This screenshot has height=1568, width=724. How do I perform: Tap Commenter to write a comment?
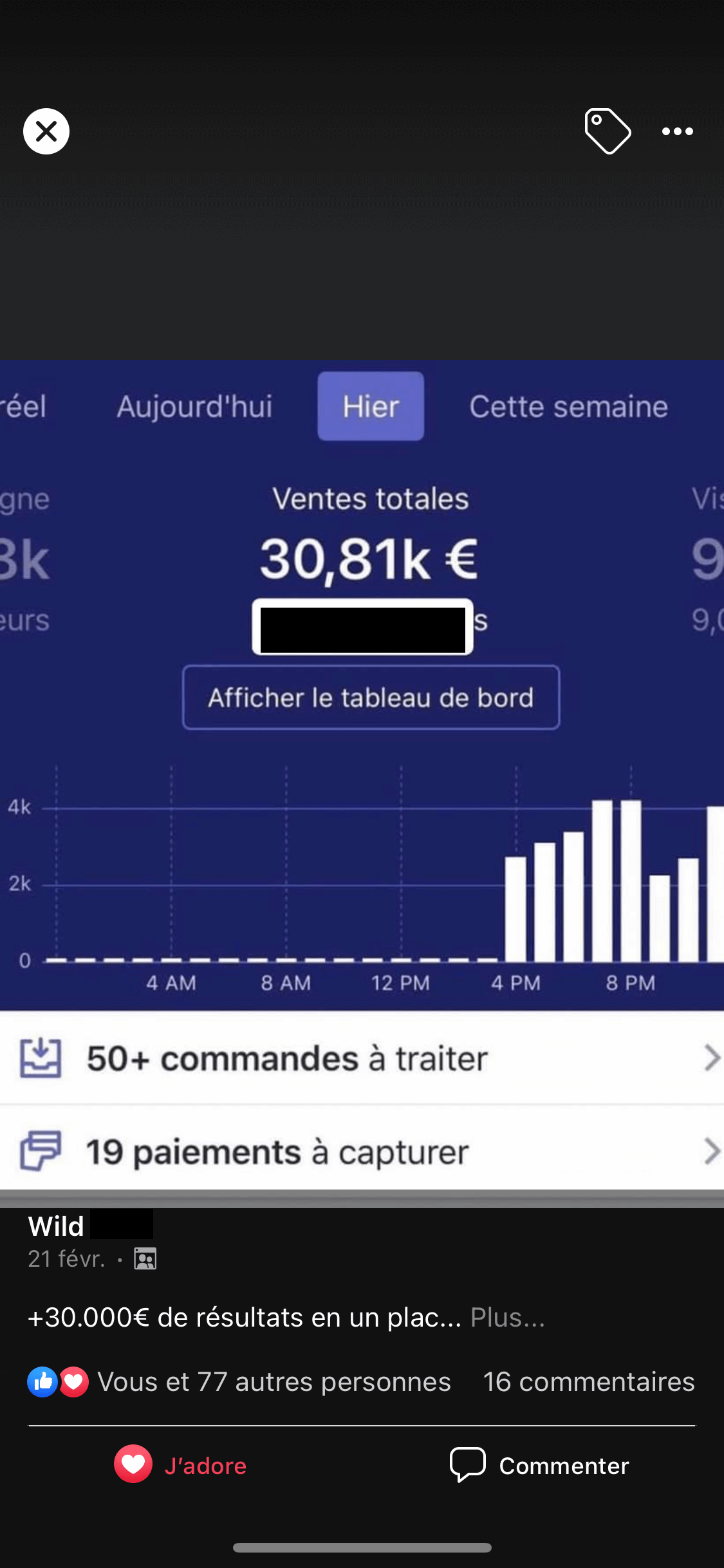pos(539,1465)
